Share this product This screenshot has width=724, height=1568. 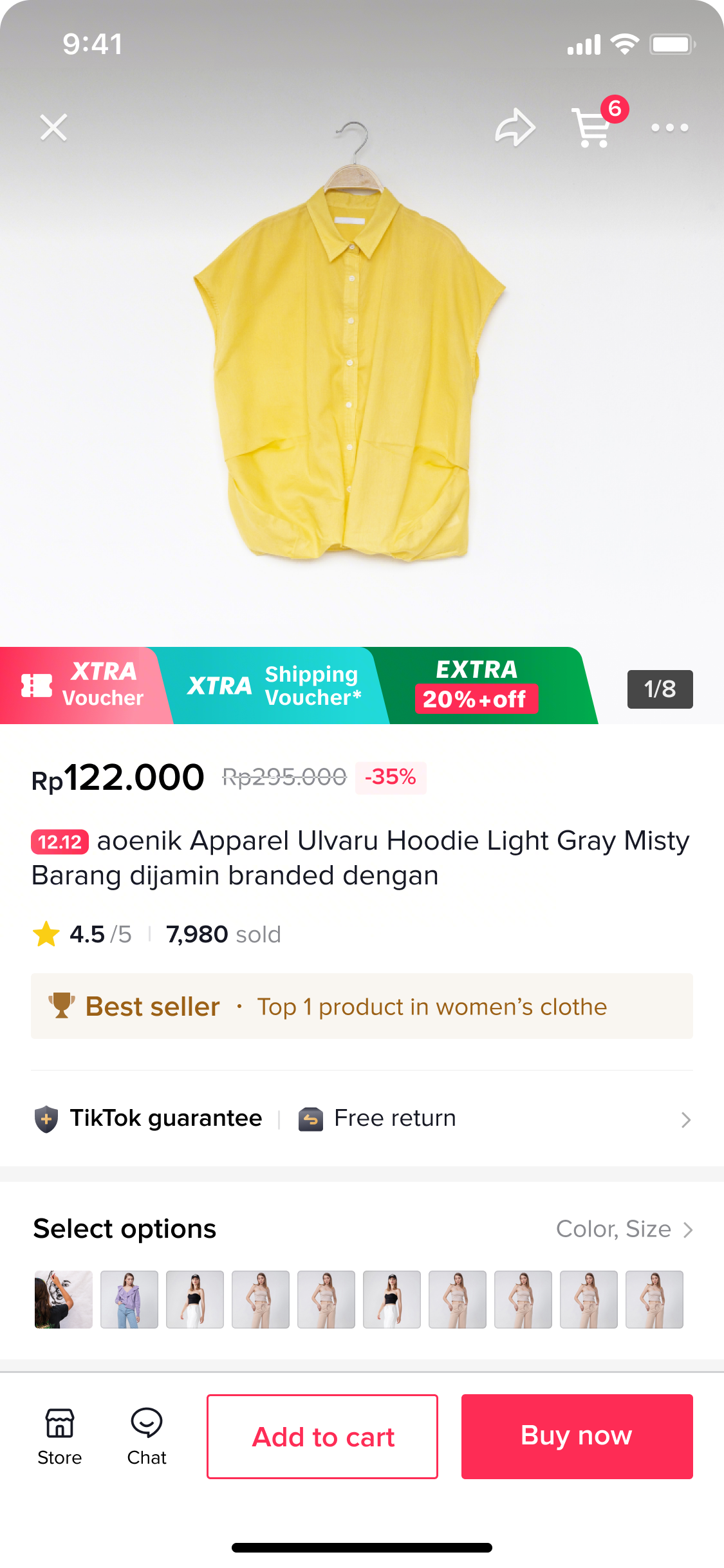[515, 127]
